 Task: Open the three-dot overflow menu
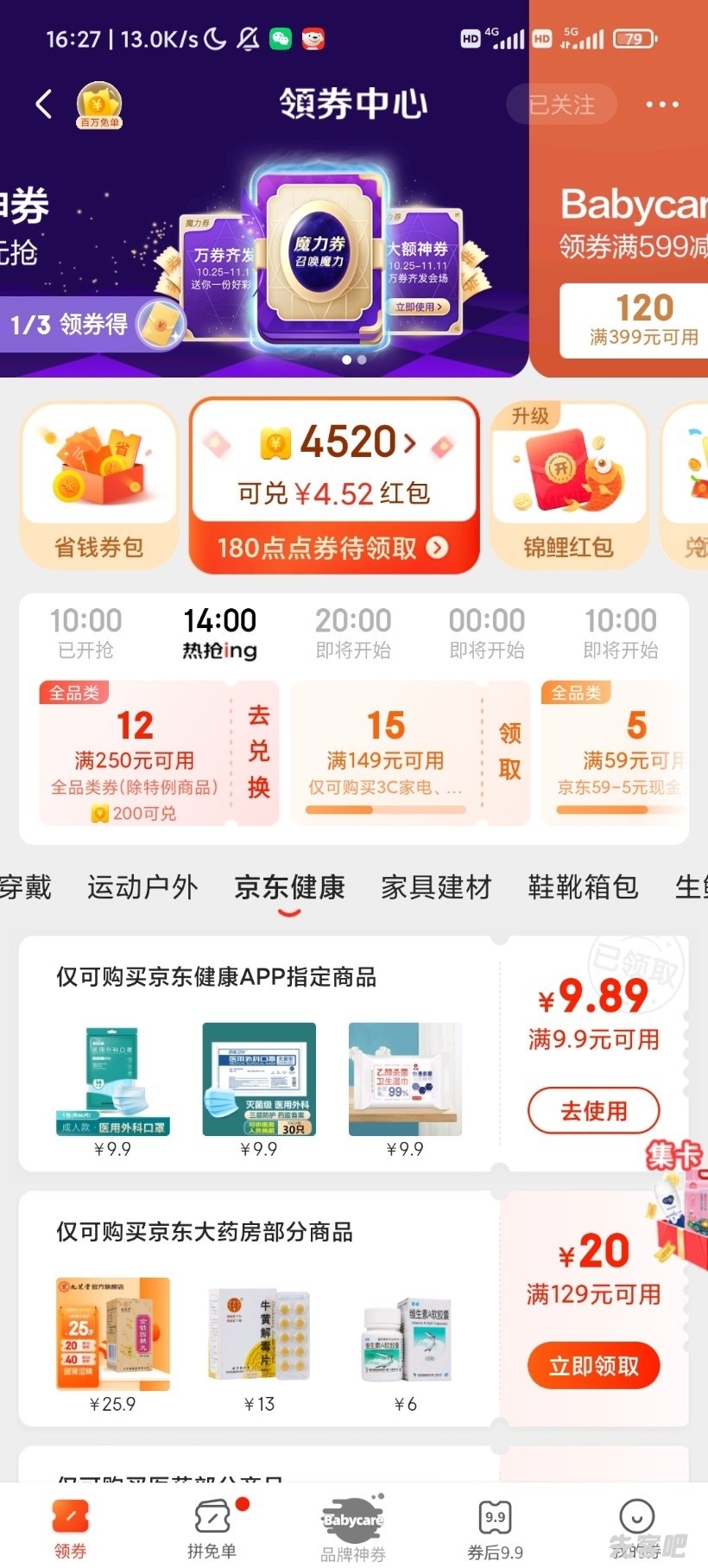pos(662,105)
